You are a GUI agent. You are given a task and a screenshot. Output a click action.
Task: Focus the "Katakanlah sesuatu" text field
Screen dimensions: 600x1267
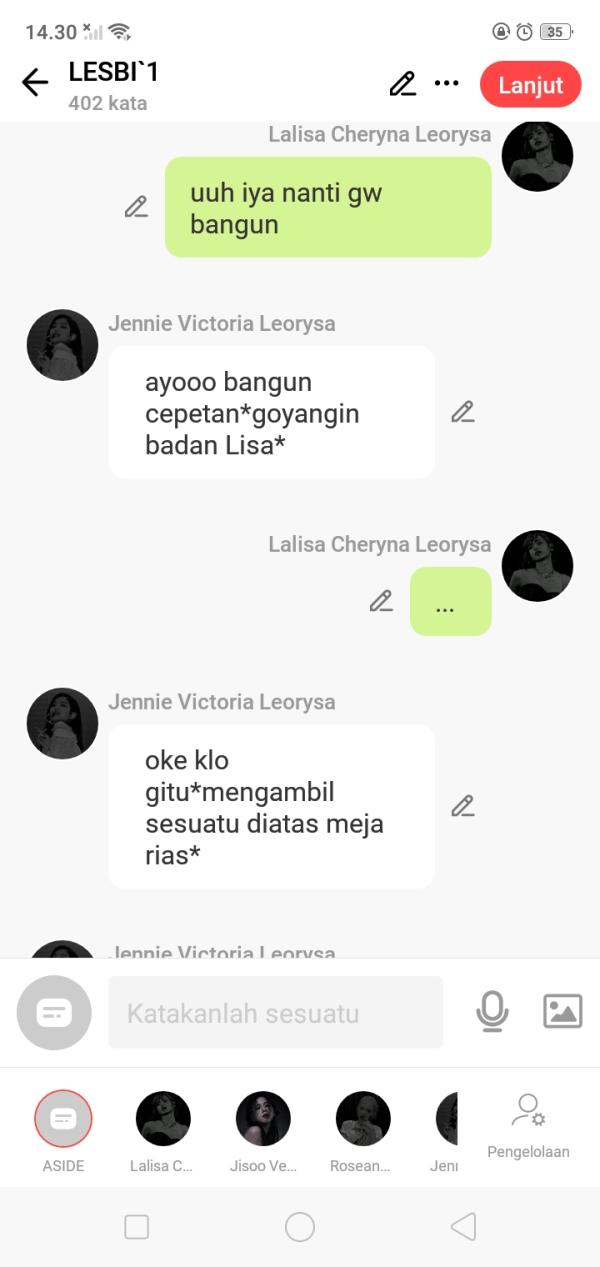coord(275,1013)
